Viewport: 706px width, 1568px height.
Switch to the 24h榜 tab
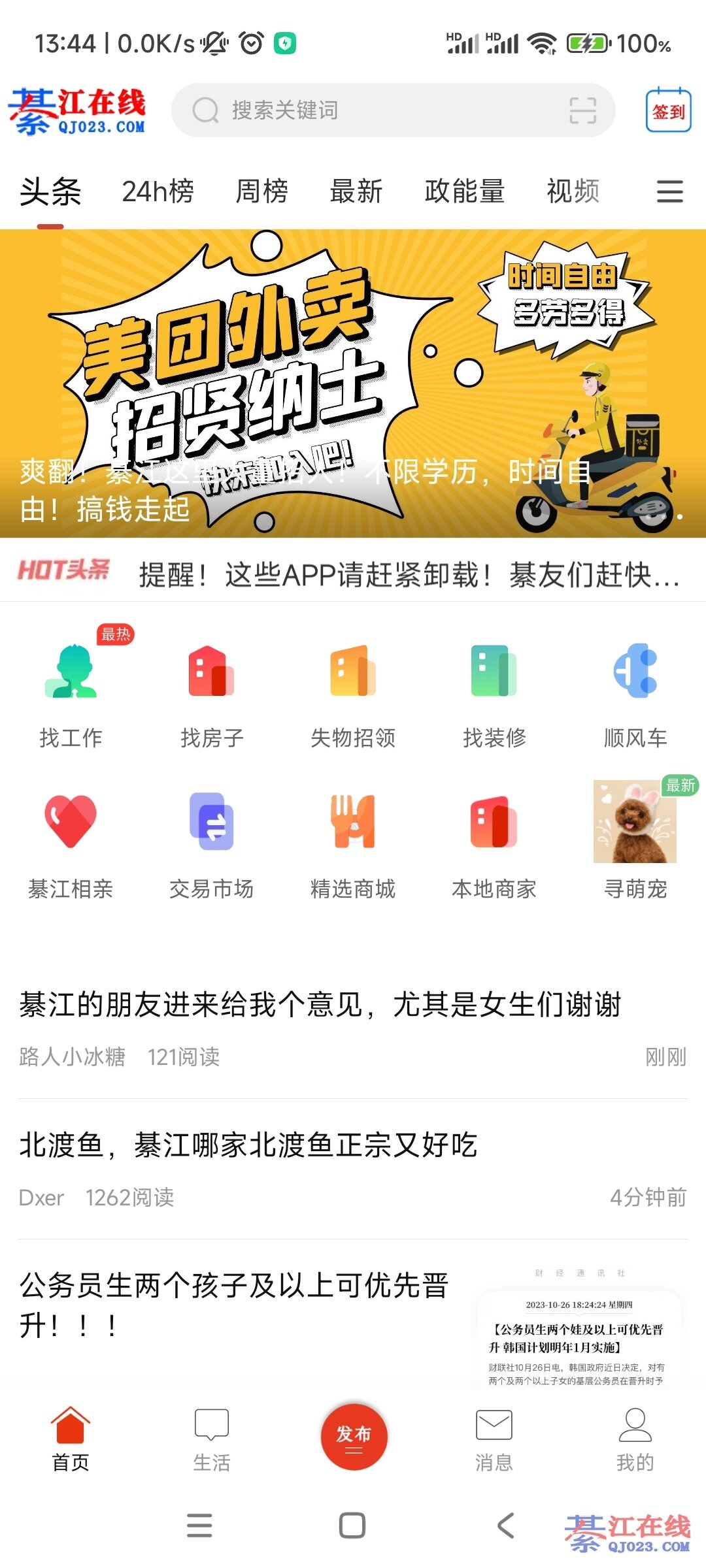pyautogui.click(x=158, y=191)
